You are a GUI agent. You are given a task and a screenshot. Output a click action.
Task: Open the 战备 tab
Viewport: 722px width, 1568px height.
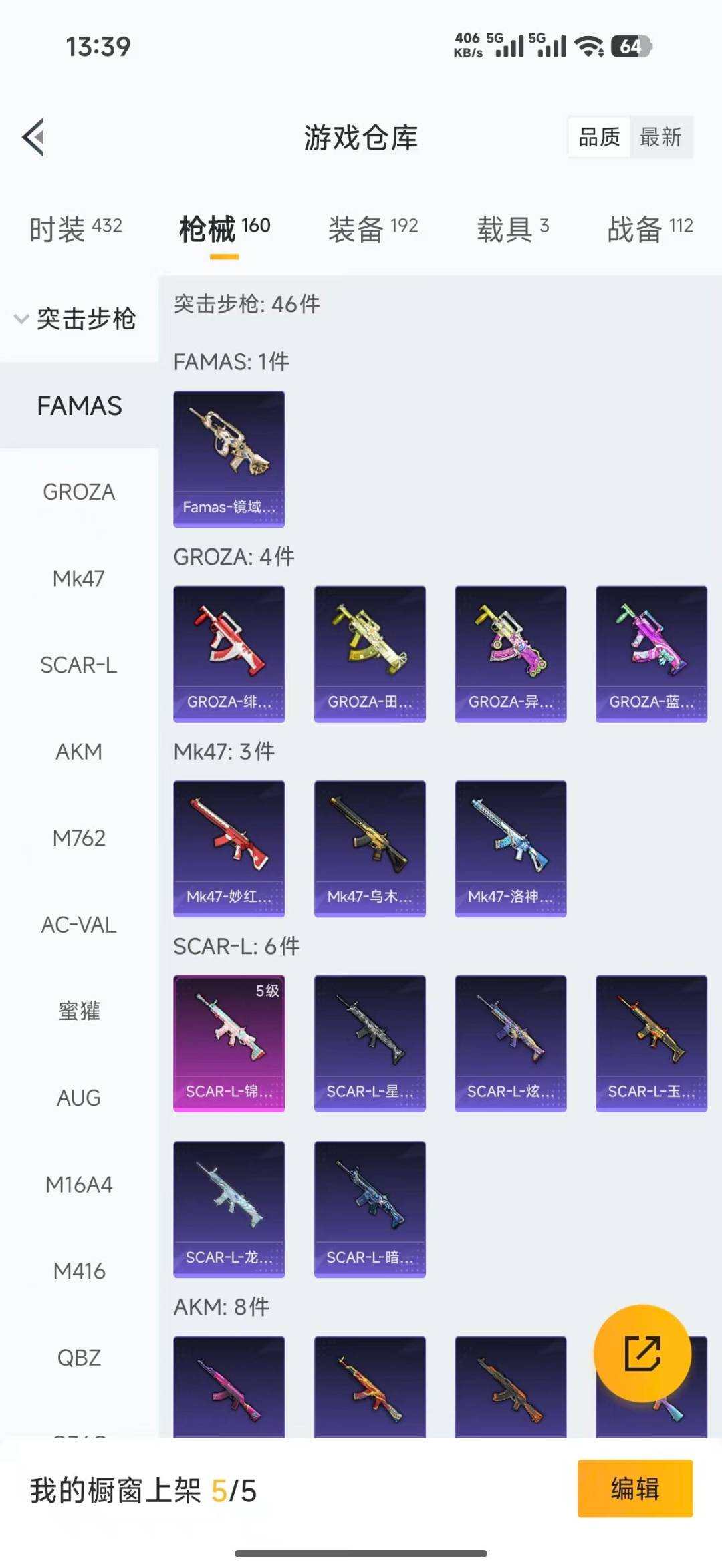(649, 228)
